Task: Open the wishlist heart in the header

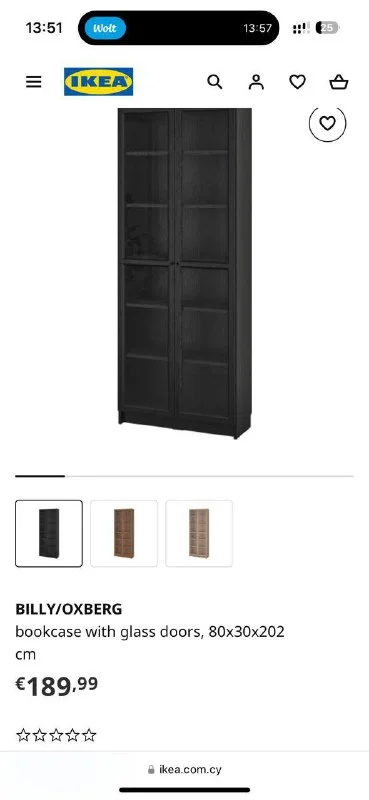Action: 298,82
